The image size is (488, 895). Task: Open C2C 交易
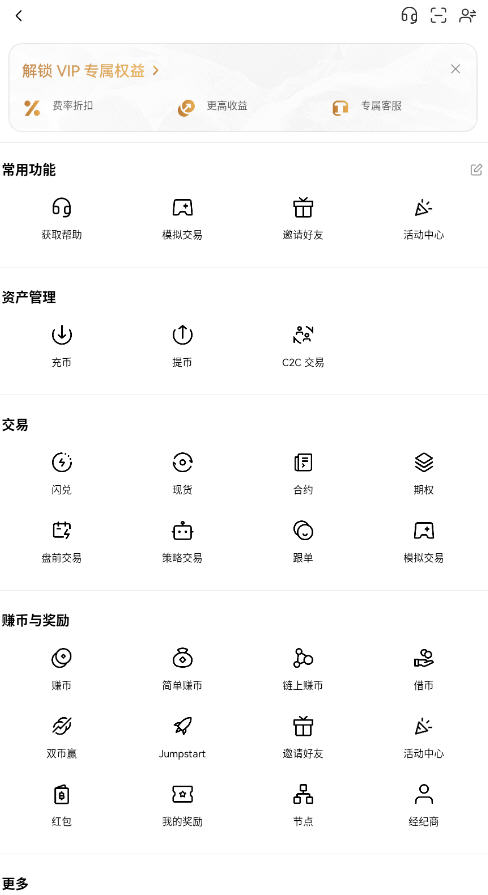pyautogui.click(x=303, y=345)
